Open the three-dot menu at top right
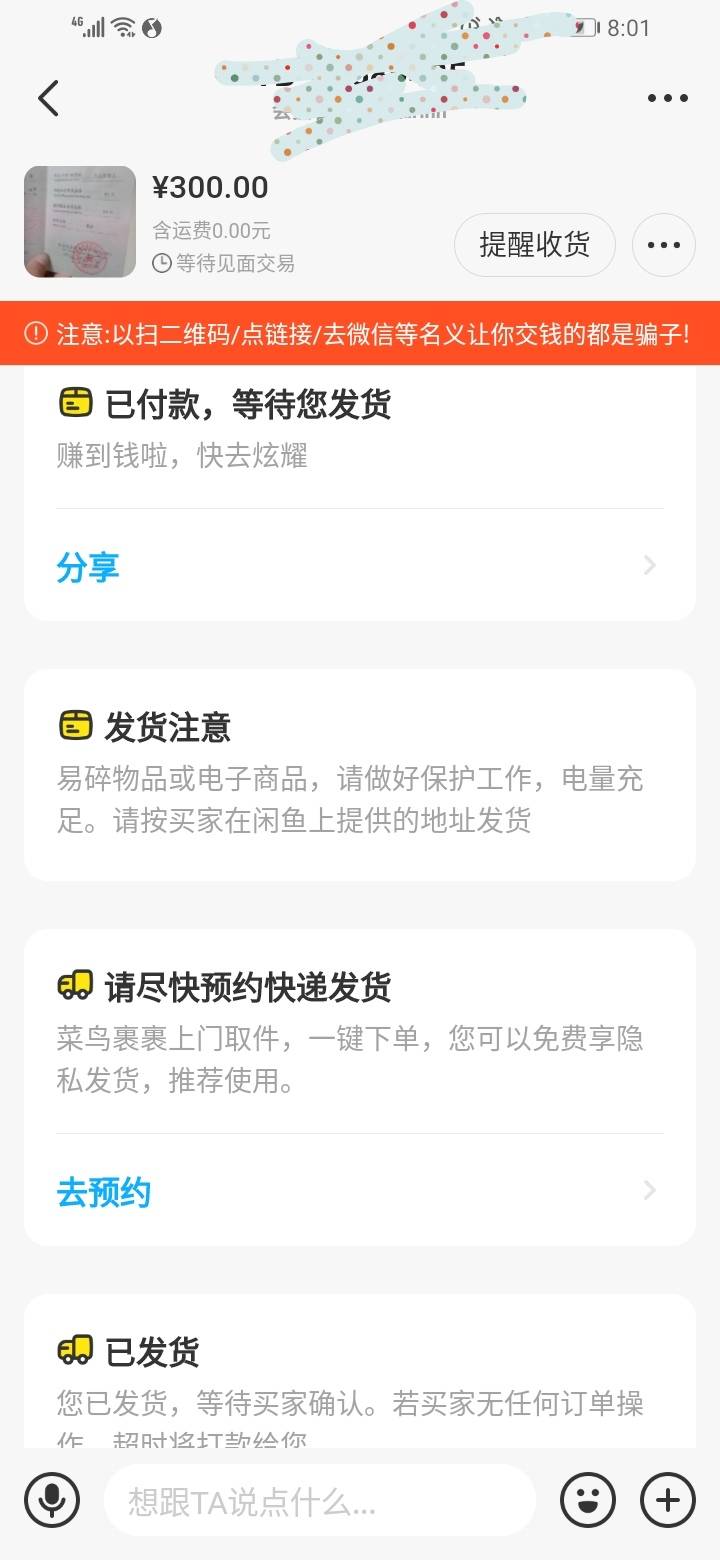The height and width of the screenshot is (1560, 720). point(668,98)
